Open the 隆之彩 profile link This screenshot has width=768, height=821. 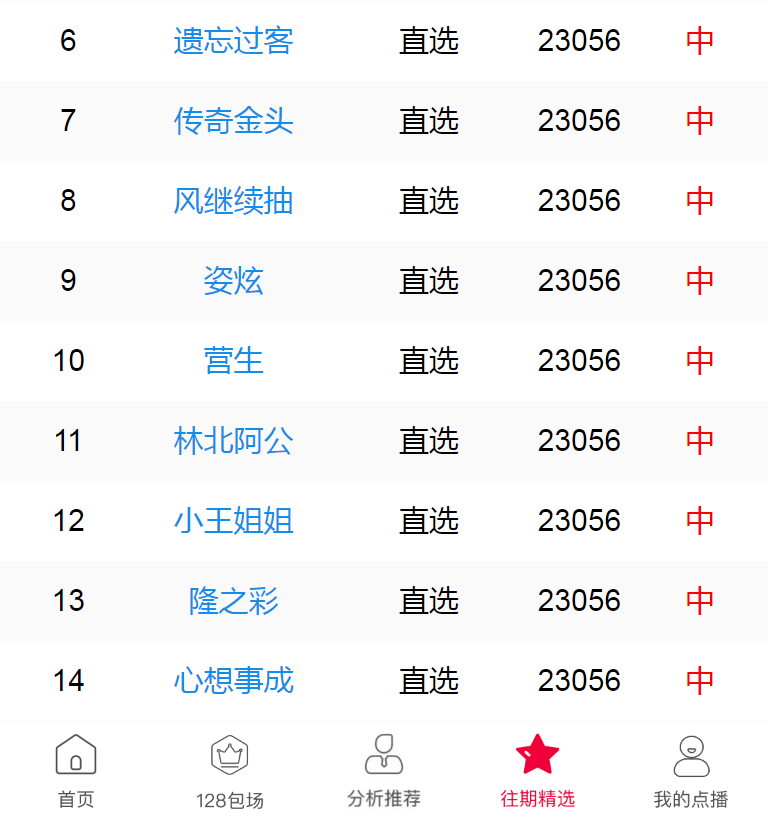pyautogui.click(x=233, y=601)
